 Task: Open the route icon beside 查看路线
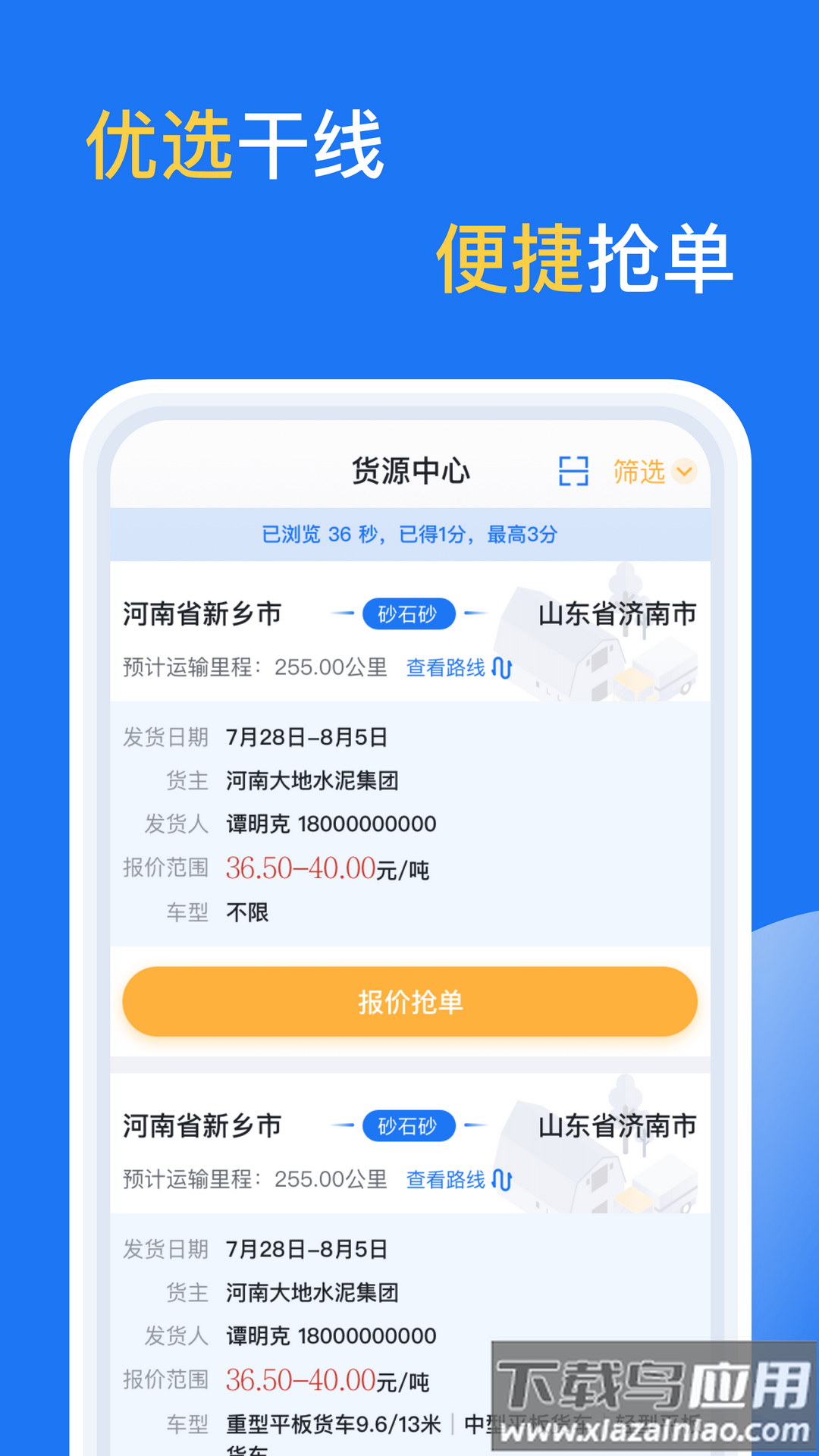tap(502, 668)
